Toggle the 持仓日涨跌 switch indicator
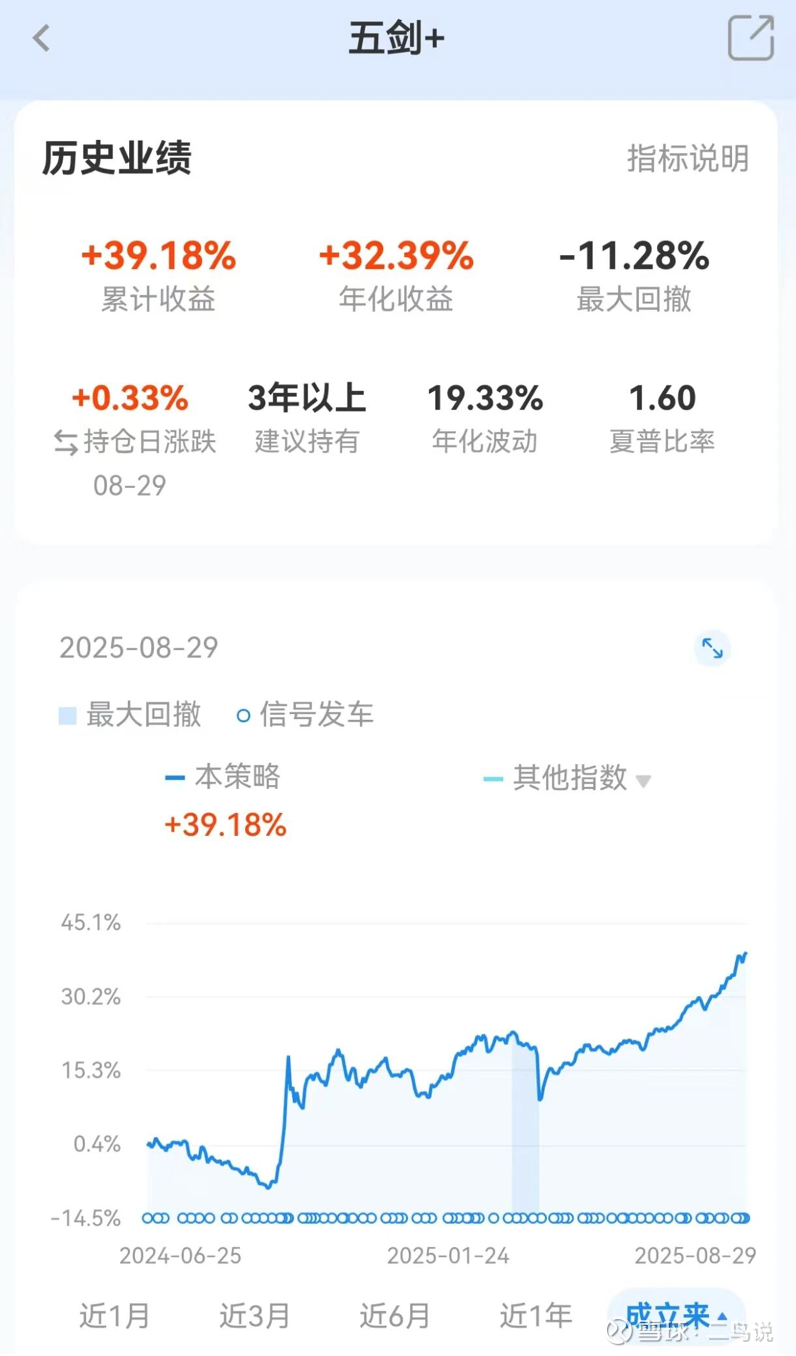The height and width of the screenshot is (1356, 796). pos(66,443)
